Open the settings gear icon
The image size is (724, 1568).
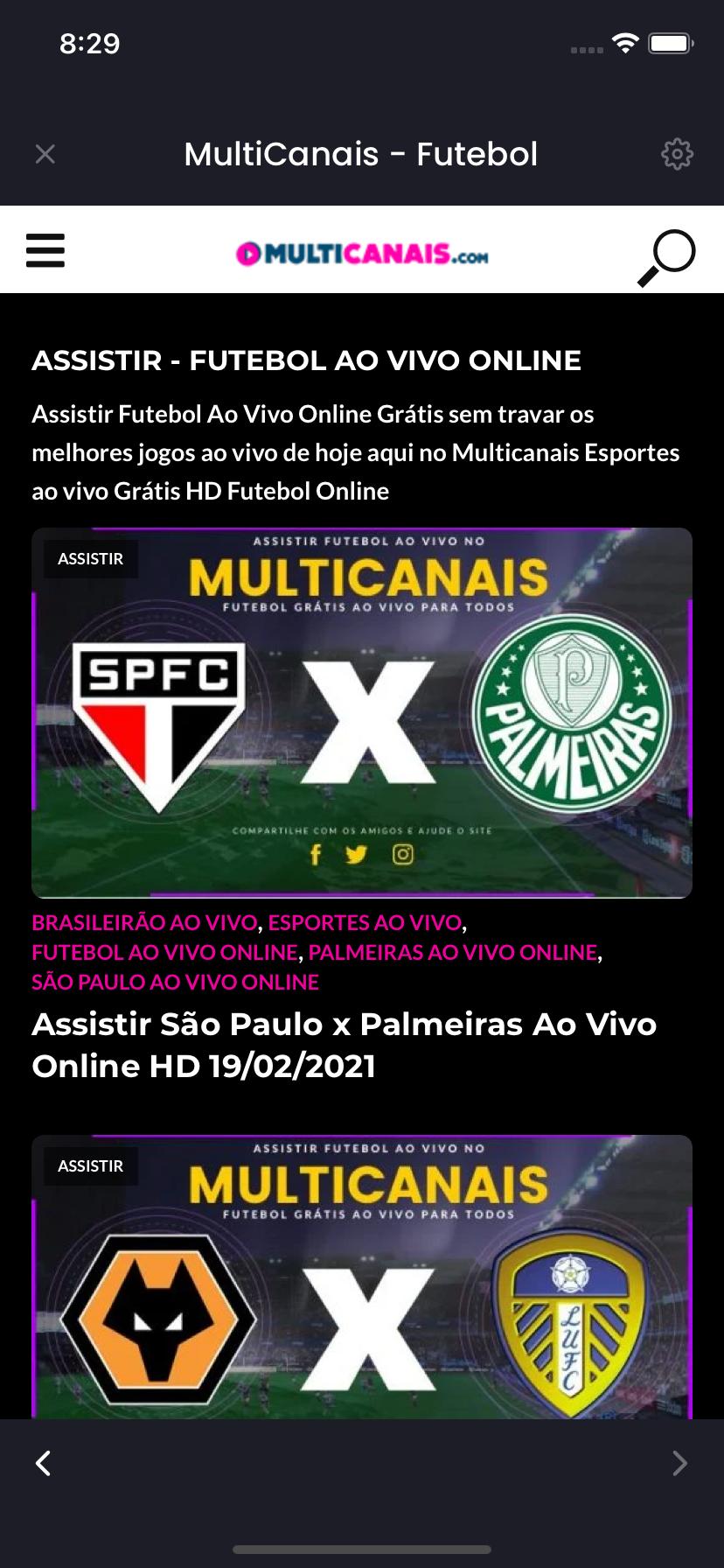[x=676, y=155]
